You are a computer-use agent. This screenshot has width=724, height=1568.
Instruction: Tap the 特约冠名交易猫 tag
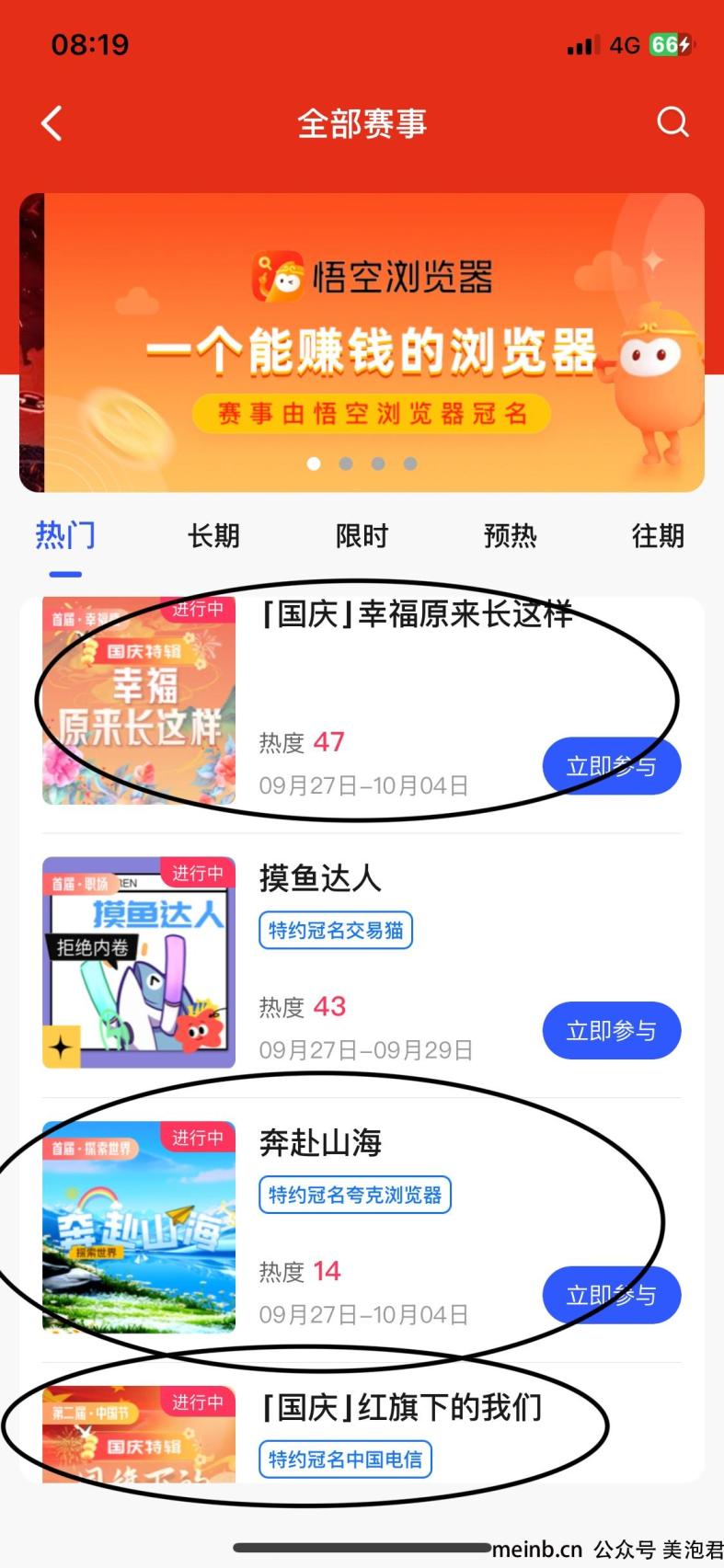(336, 930)
